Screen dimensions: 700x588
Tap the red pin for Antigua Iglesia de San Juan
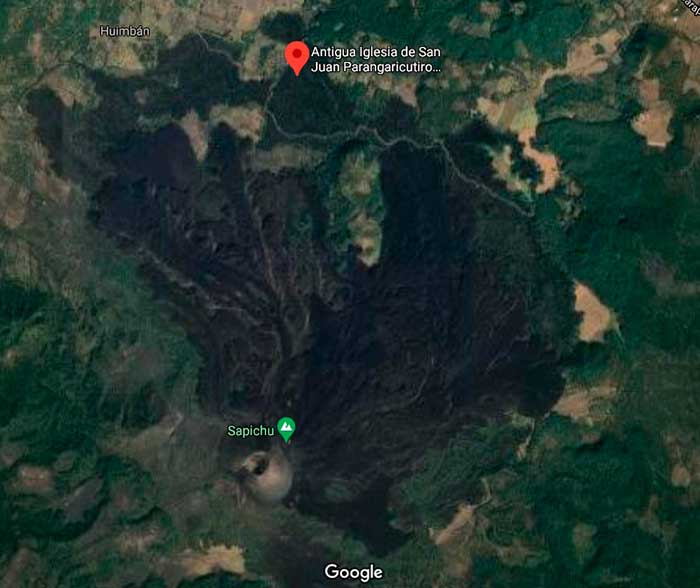(296, 56)
